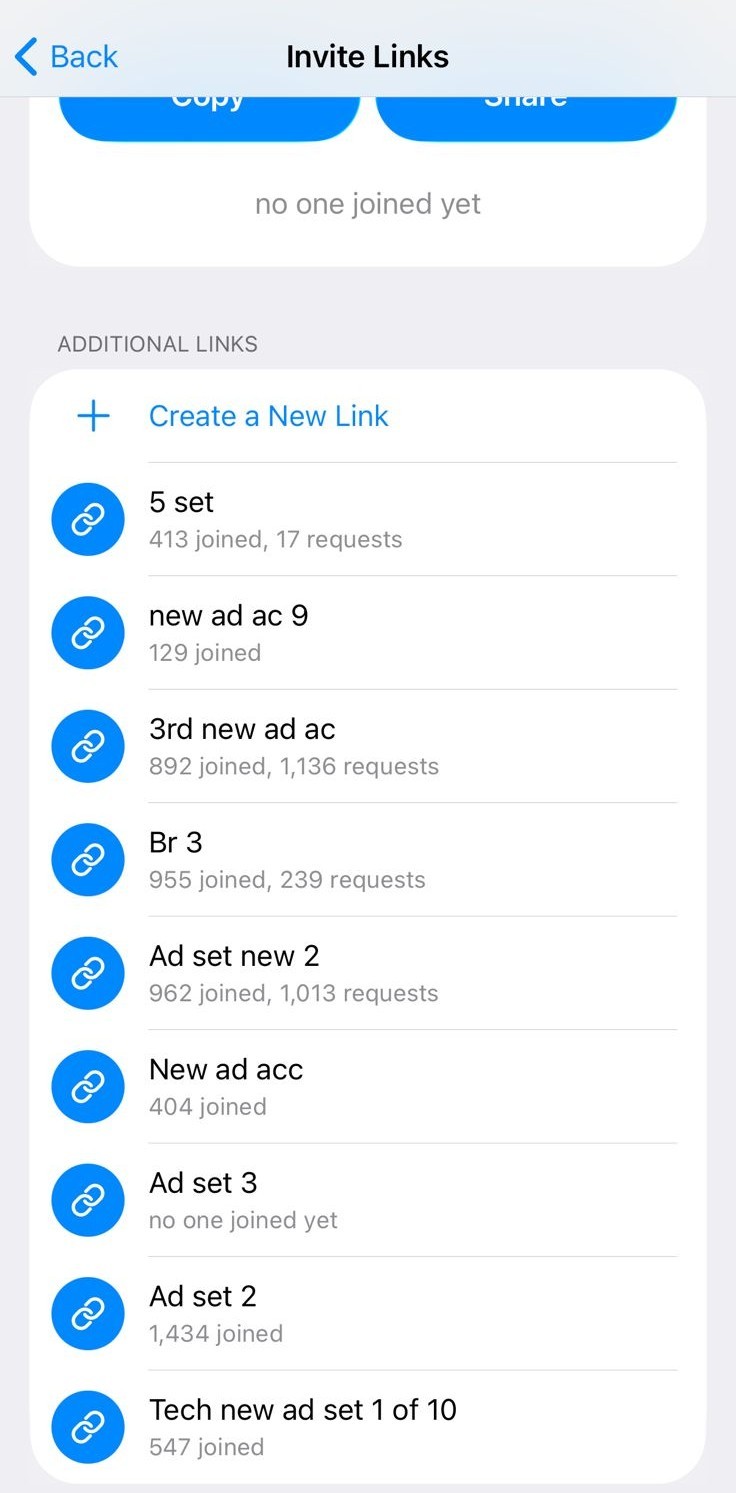Go back from Invite Links
This screenshot has height=1493, width=736.
66,57
